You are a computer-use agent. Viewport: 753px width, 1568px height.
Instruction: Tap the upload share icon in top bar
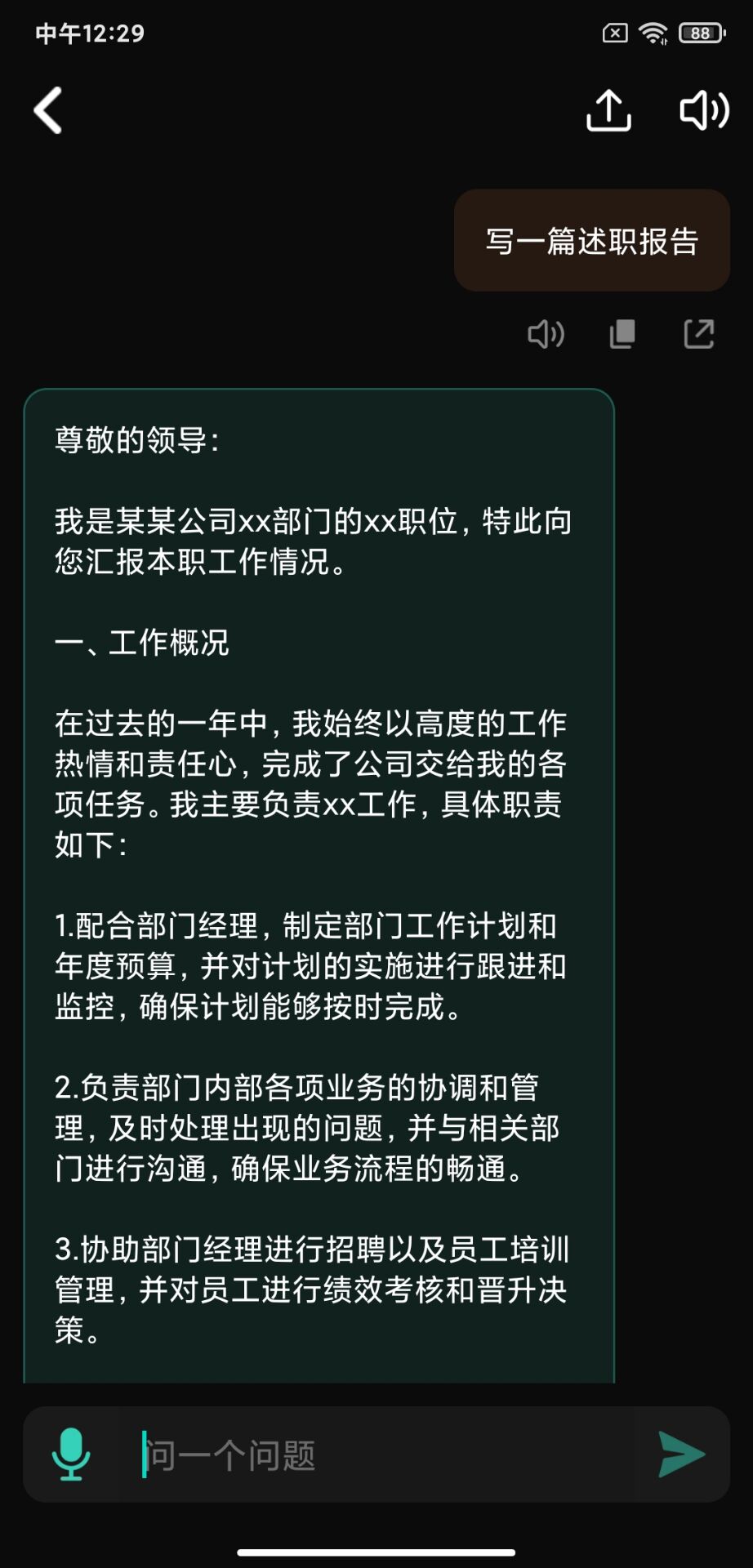pyautogui.click(x=609, y=110)
